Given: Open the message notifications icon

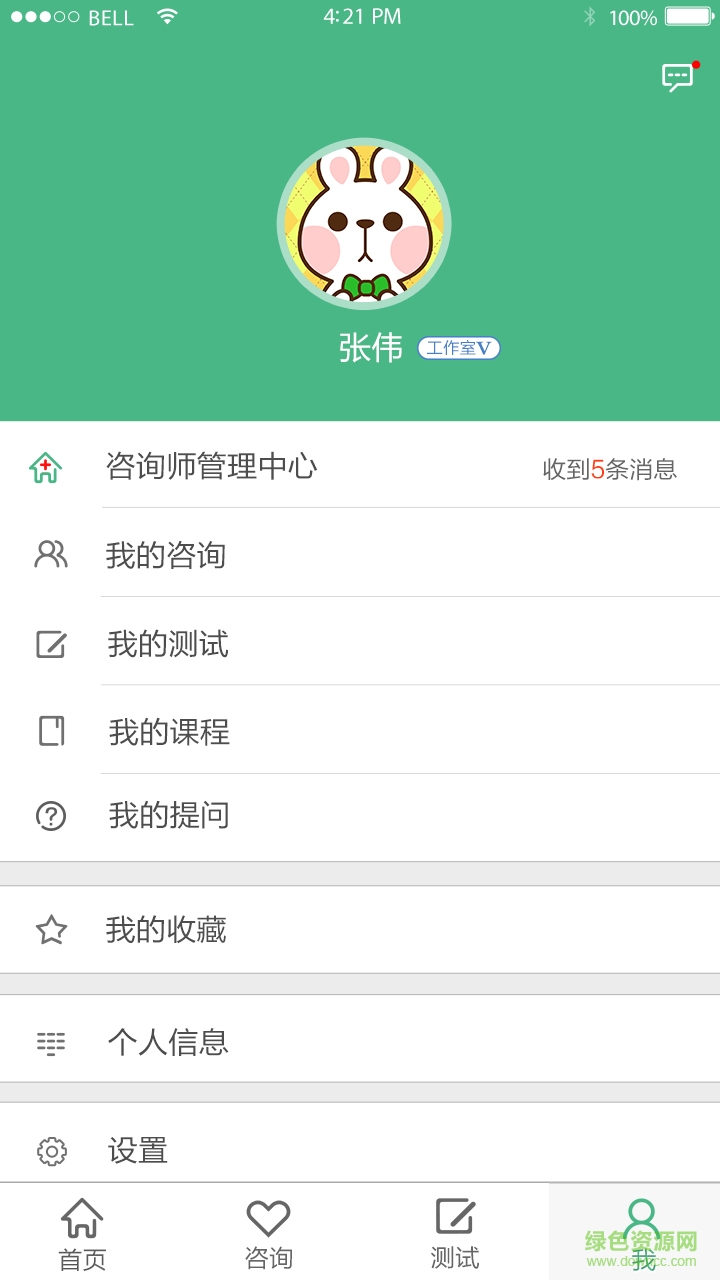Looking at the screenshot, I should coord(676,76).
